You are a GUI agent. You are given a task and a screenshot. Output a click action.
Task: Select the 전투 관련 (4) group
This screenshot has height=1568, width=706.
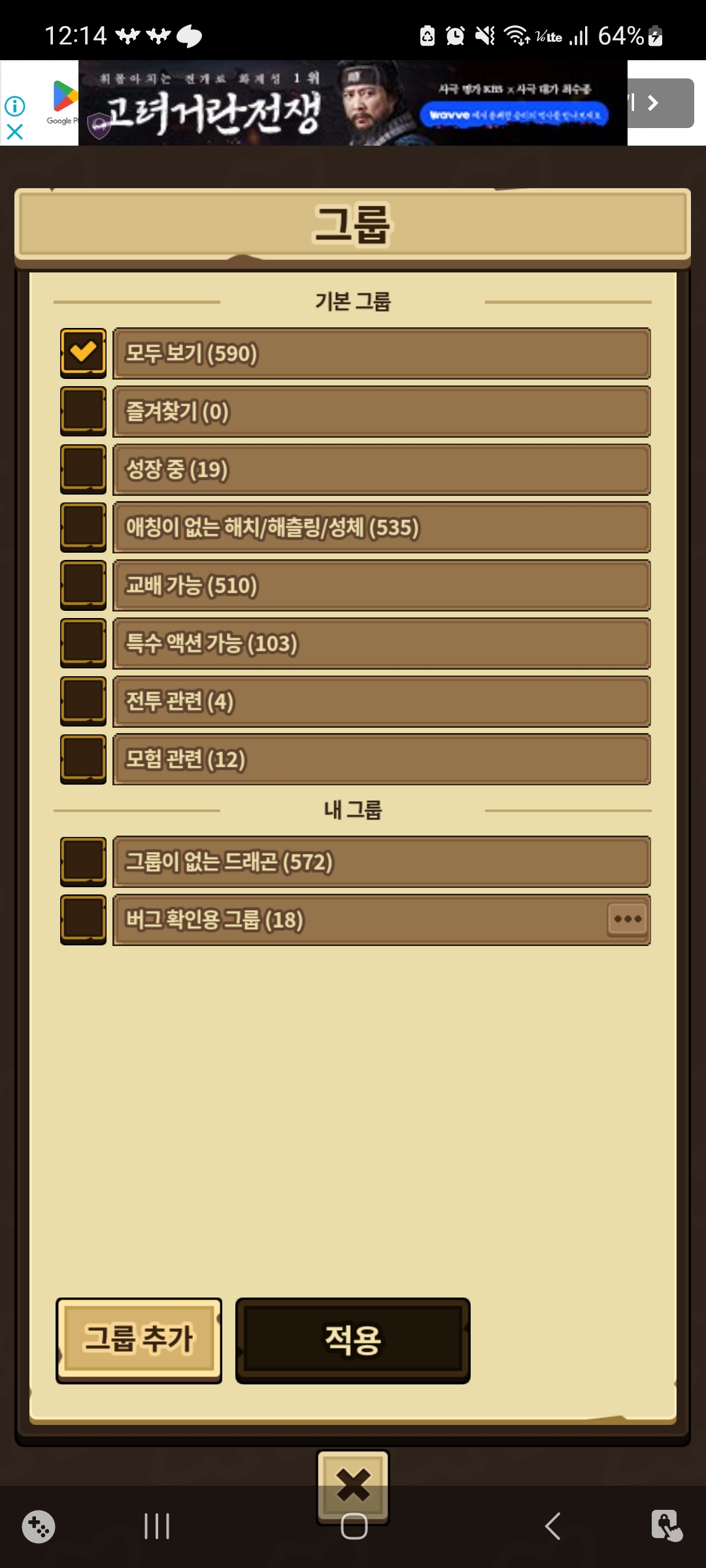pos(83,701)
